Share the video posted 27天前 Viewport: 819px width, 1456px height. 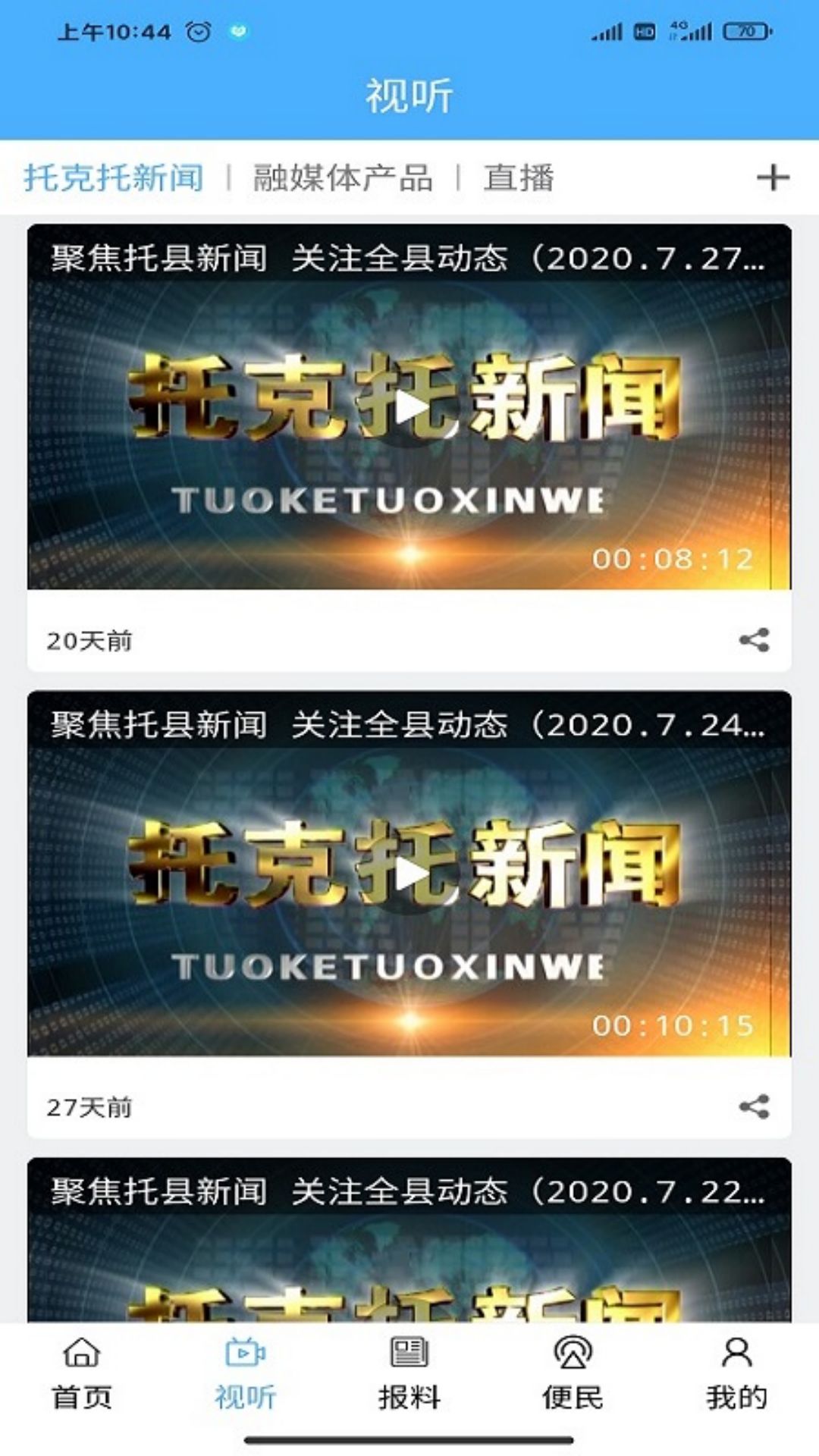click(754, 1106)
